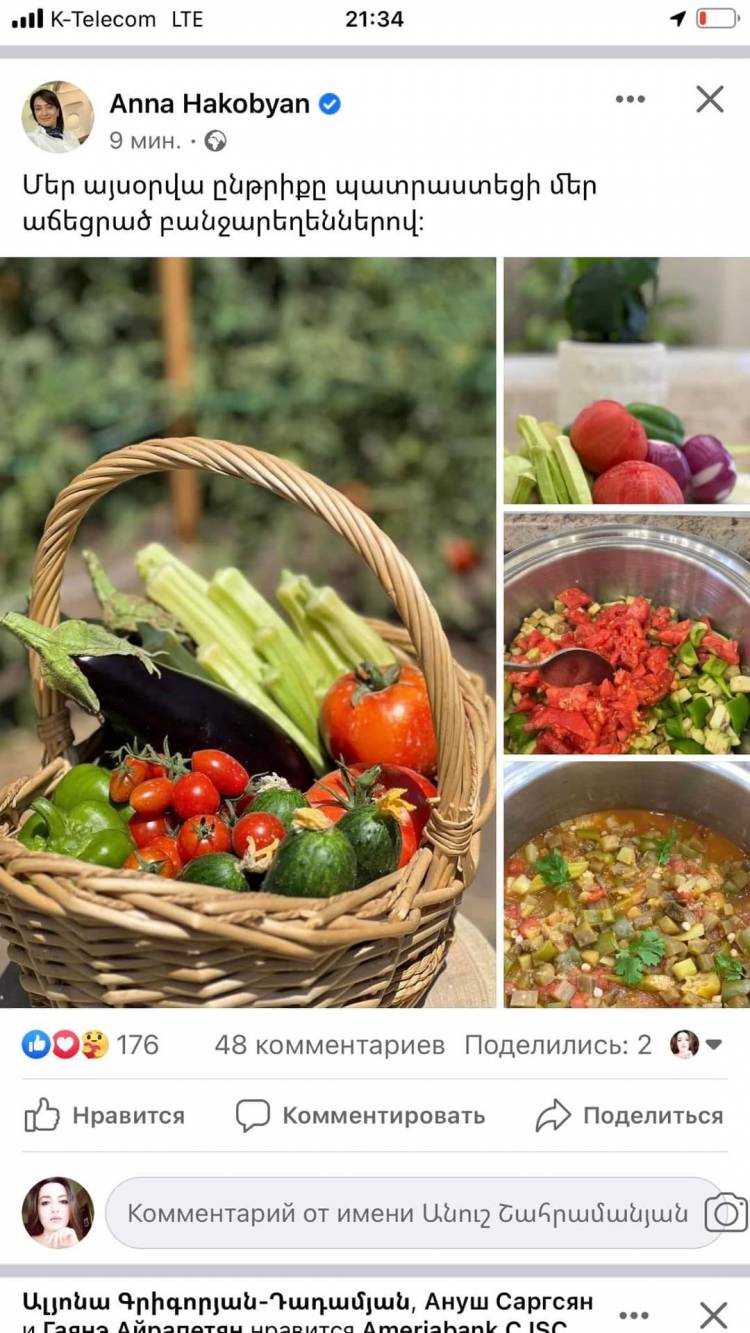Open the photo of chopped vegetables in a bowl

(627, 633)
